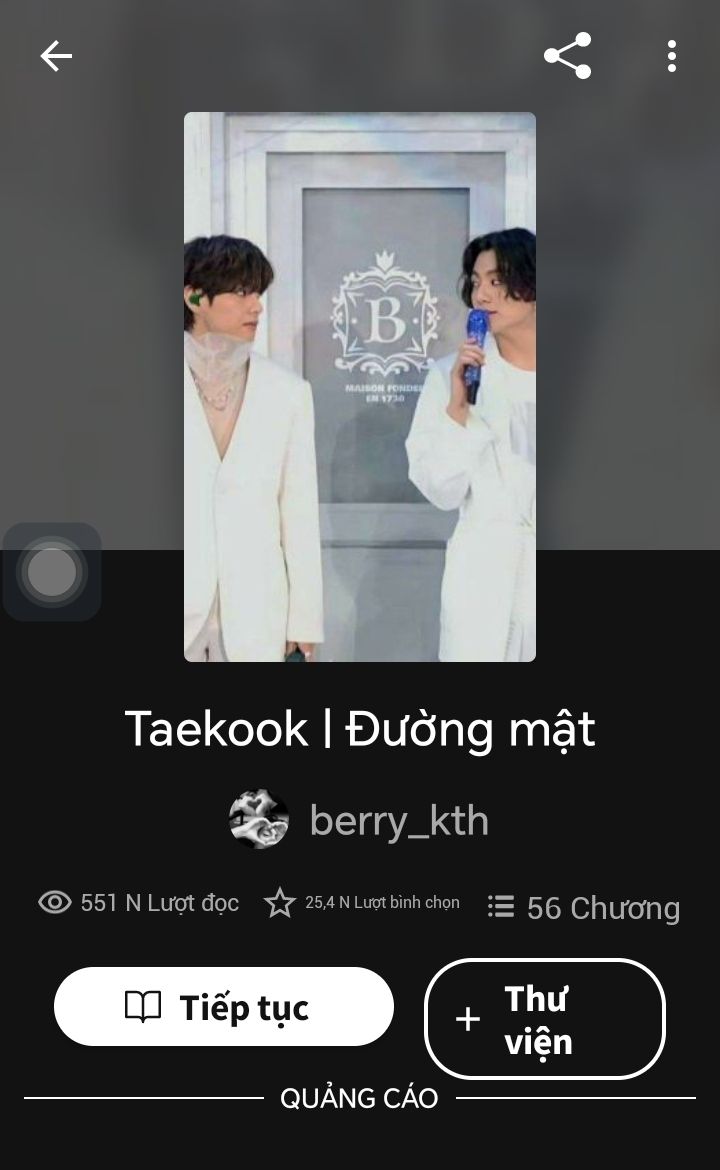
Task: Add story to Thư viện
Action: point(544,1019)
